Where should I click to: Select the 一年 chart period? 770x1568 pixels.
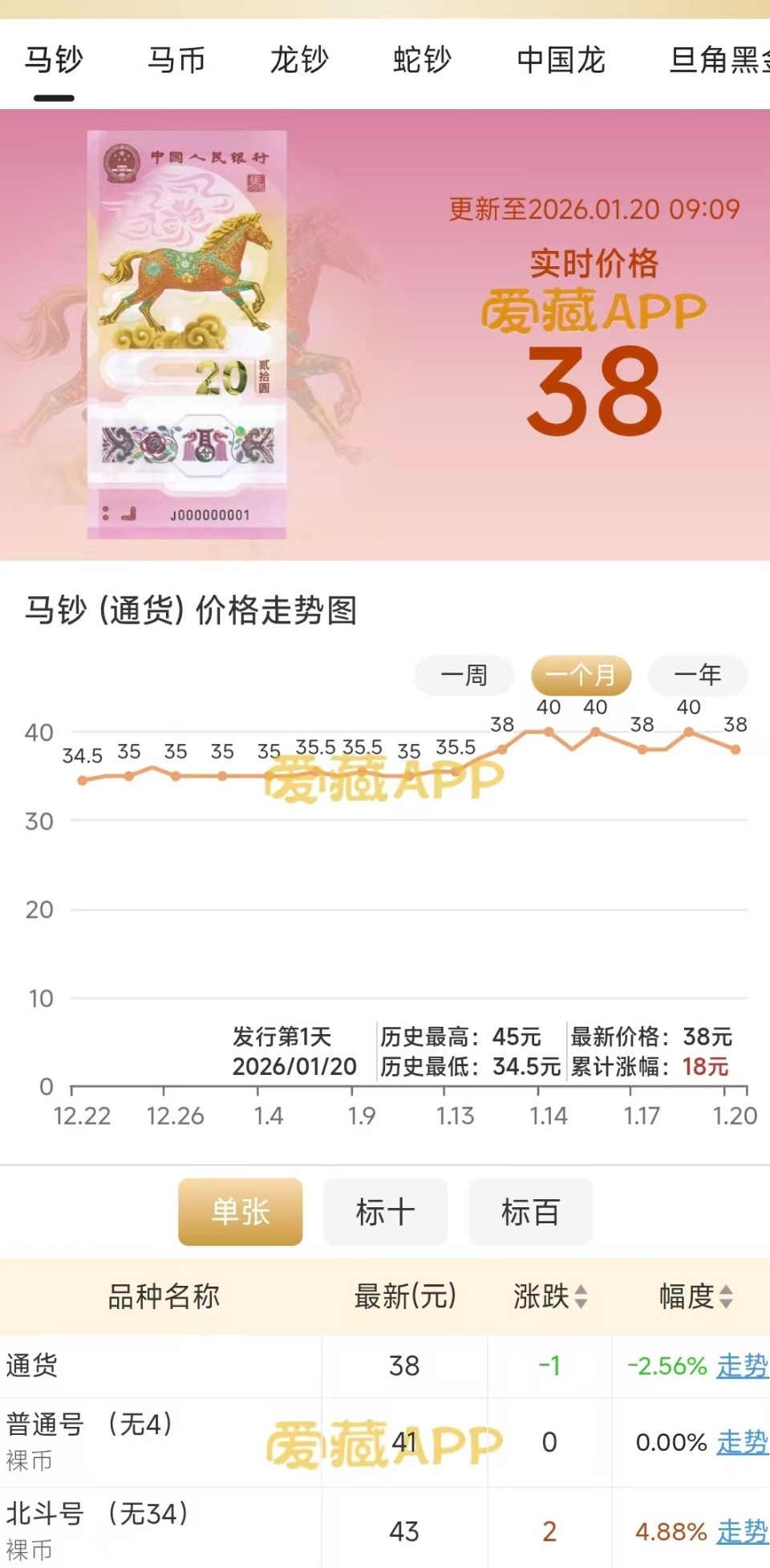point(696,676)
